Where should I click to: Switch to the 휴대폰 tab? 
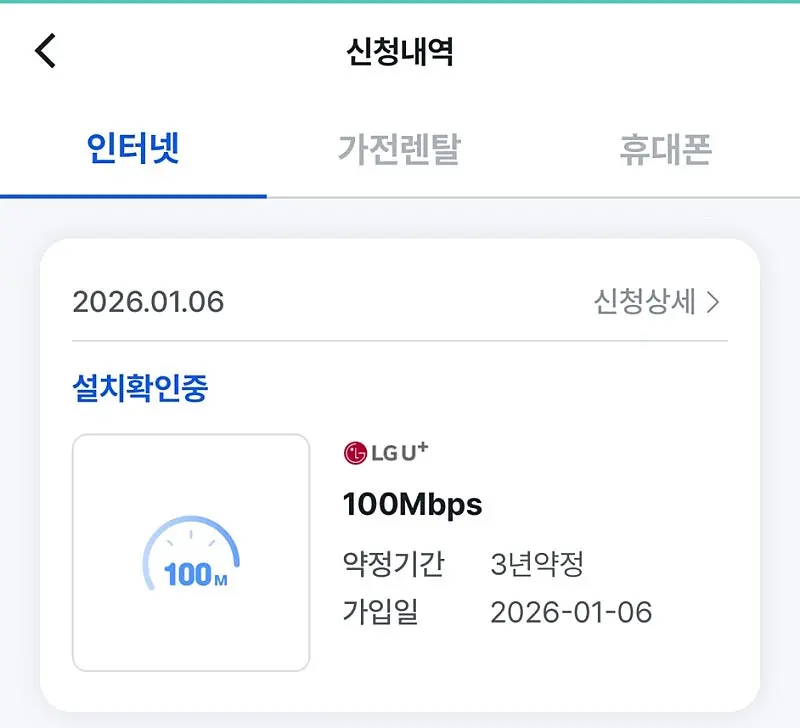[665, 150]
